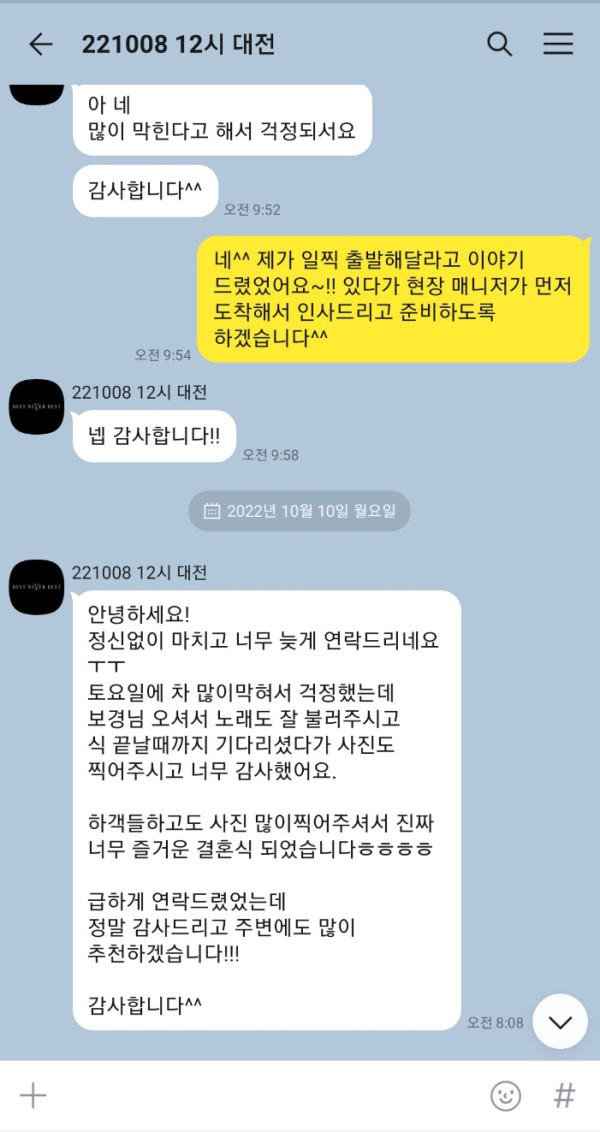
Task: Open the chat room hamburger menu
Action: [x=558, y=44]
